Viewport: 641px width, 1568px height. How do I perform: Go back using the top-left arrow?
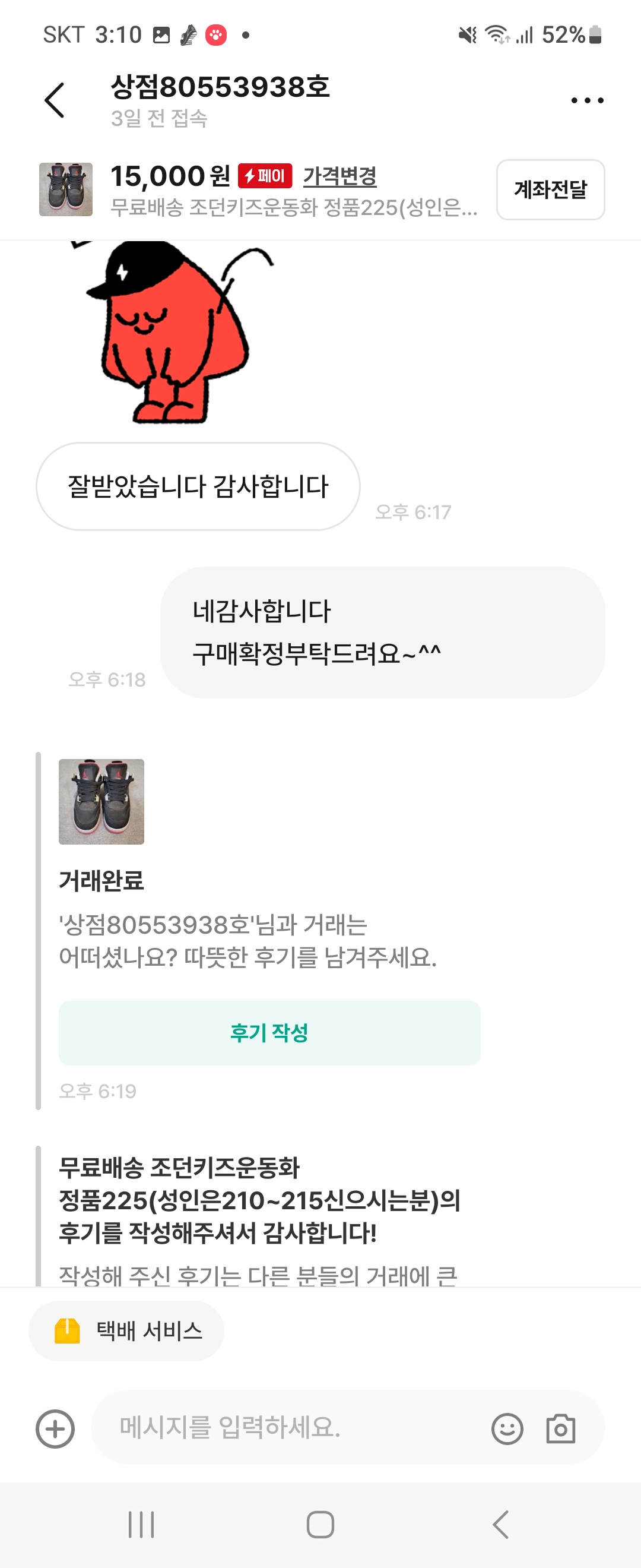pos(55,100)
